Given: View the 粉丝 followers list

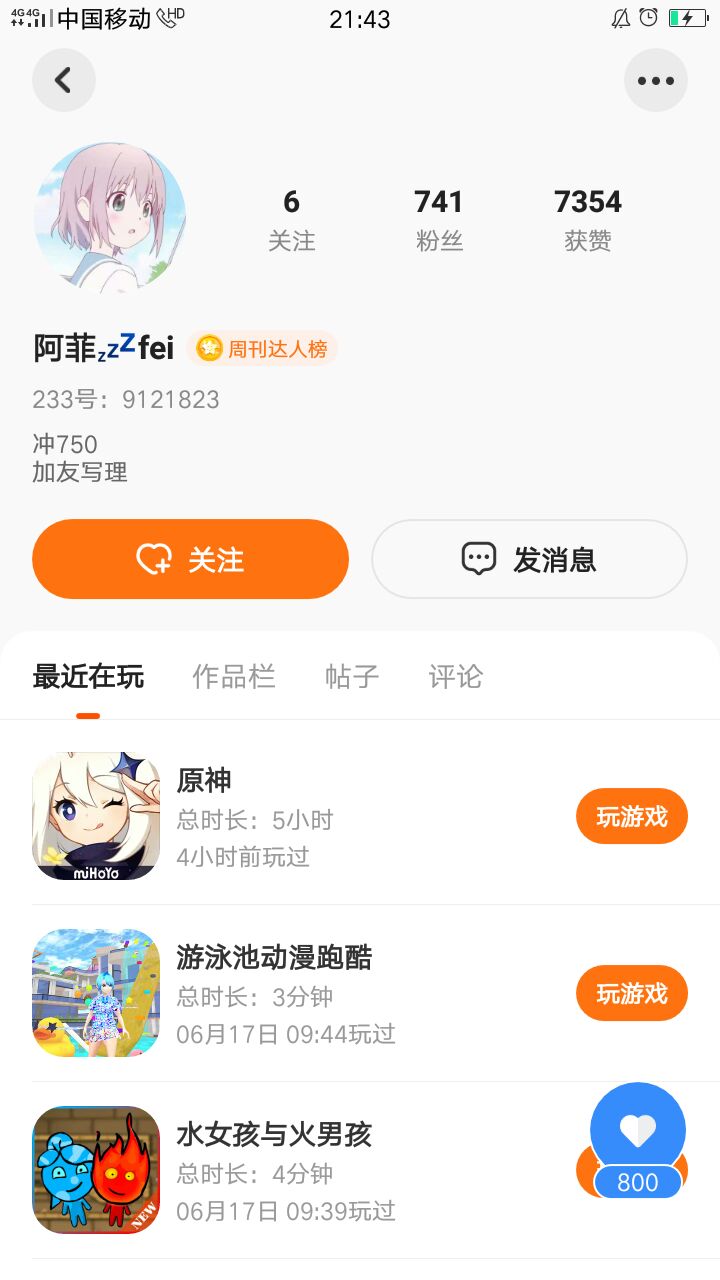Looking at the screenshot, I should pos(439,220).
